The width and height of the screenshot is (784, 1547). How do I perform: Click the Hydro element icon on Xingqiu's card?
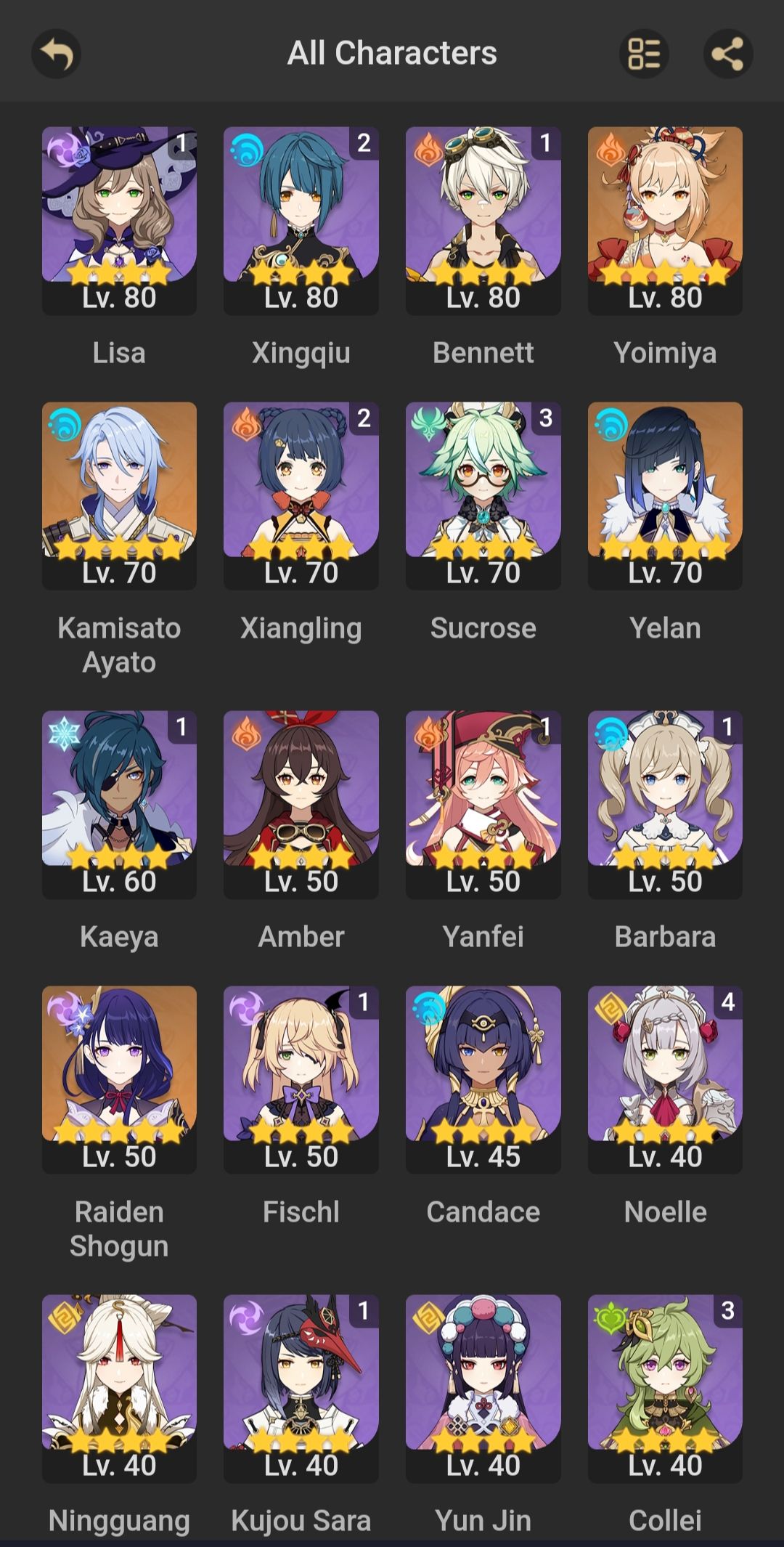(248, 148)
